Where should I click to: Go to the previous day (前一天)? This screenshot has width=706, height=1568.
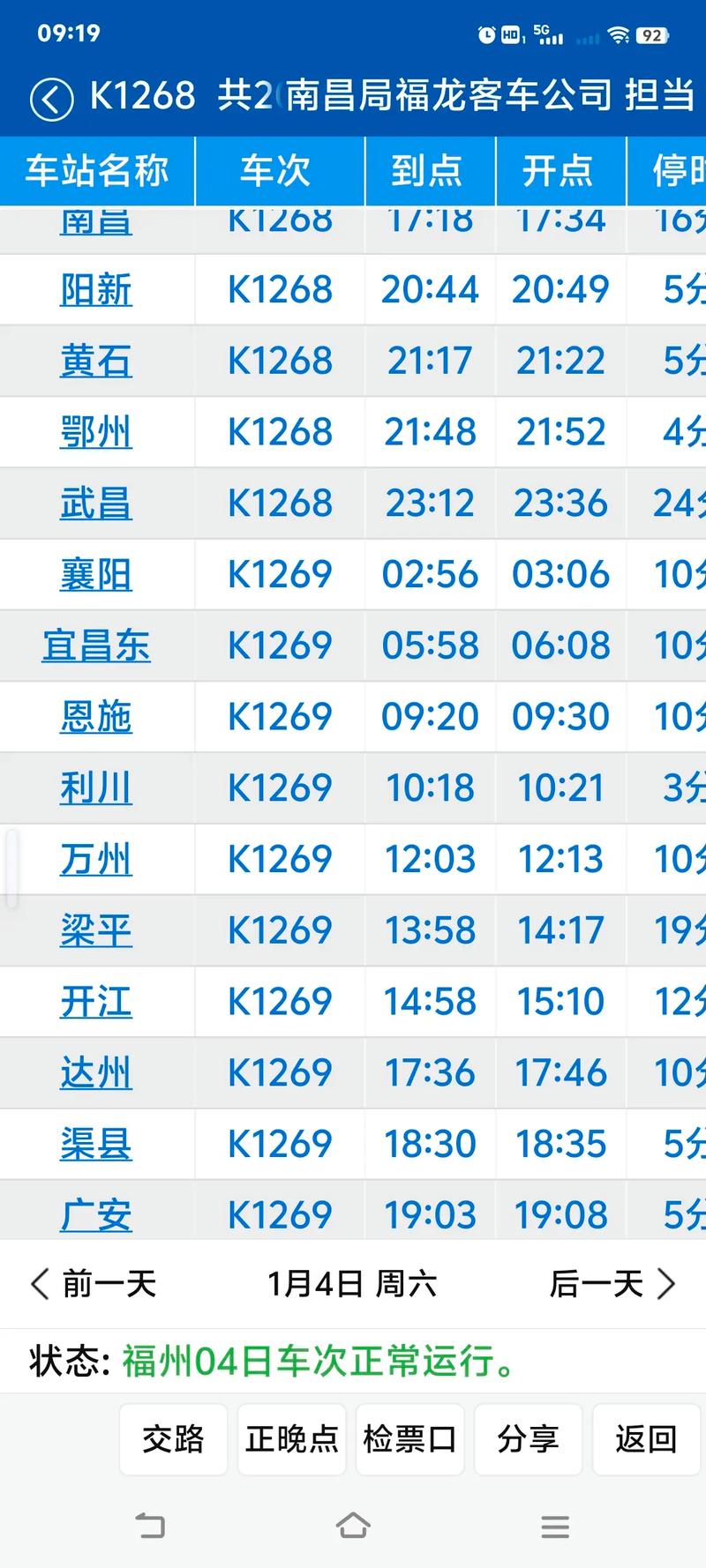[x=94, y=1284]
